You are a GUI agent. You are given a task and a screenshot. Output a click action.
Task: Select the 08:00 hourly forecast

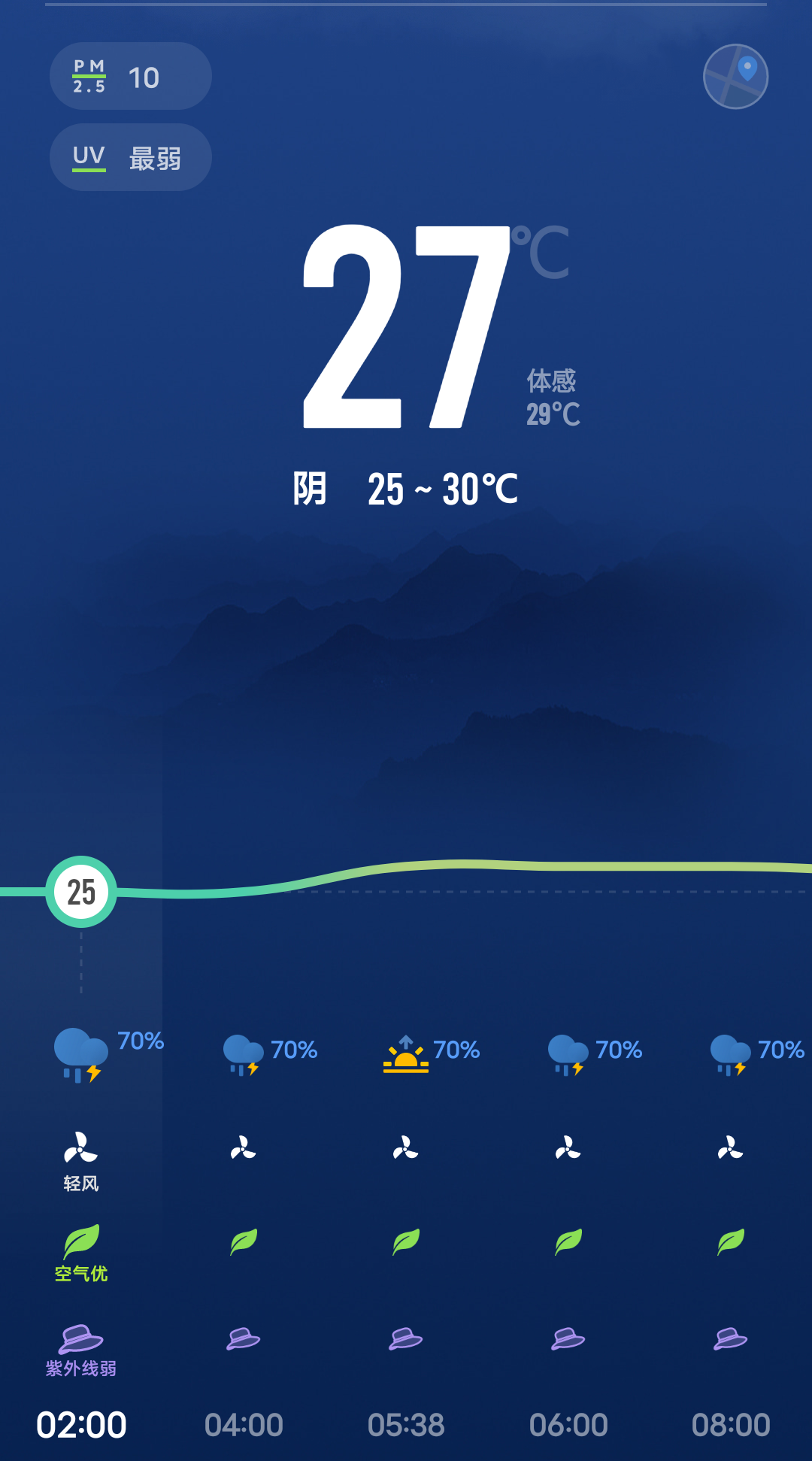[x=731, y=1424]
